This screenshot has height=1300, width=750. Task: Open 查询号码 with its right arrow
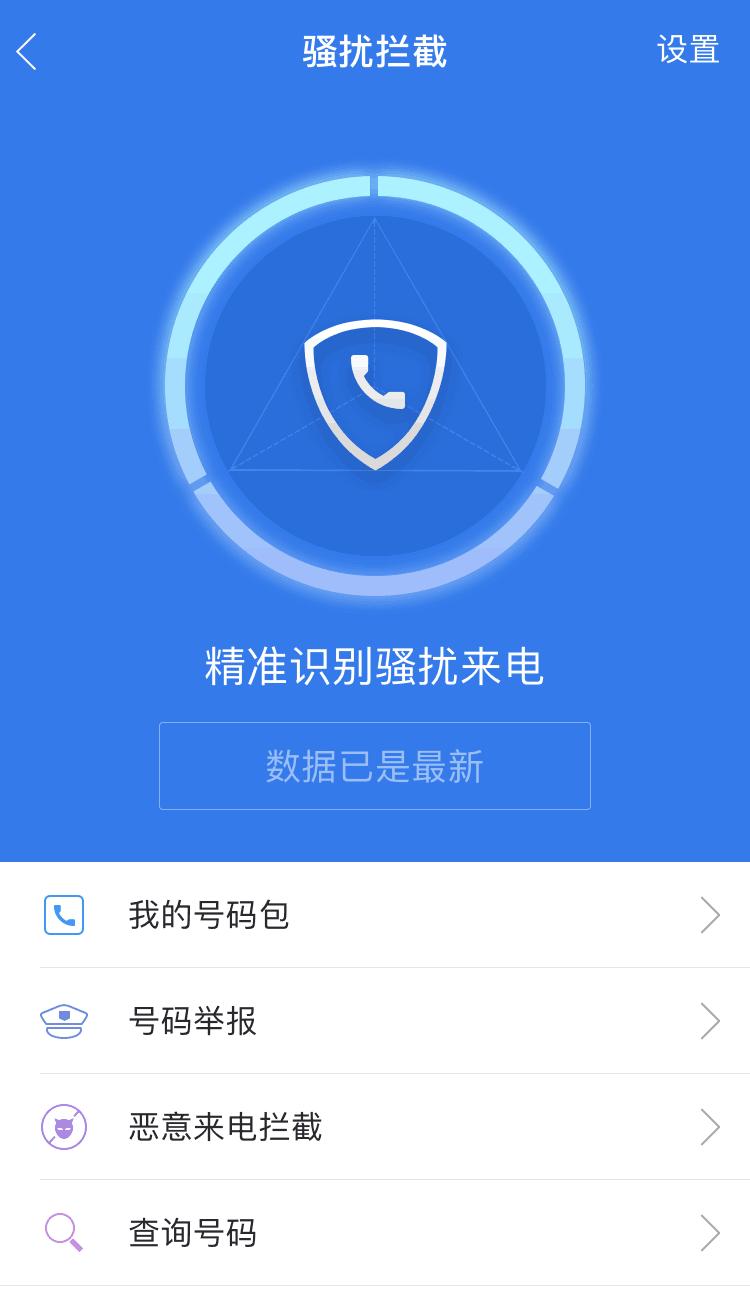click(x=710, y=1234)
